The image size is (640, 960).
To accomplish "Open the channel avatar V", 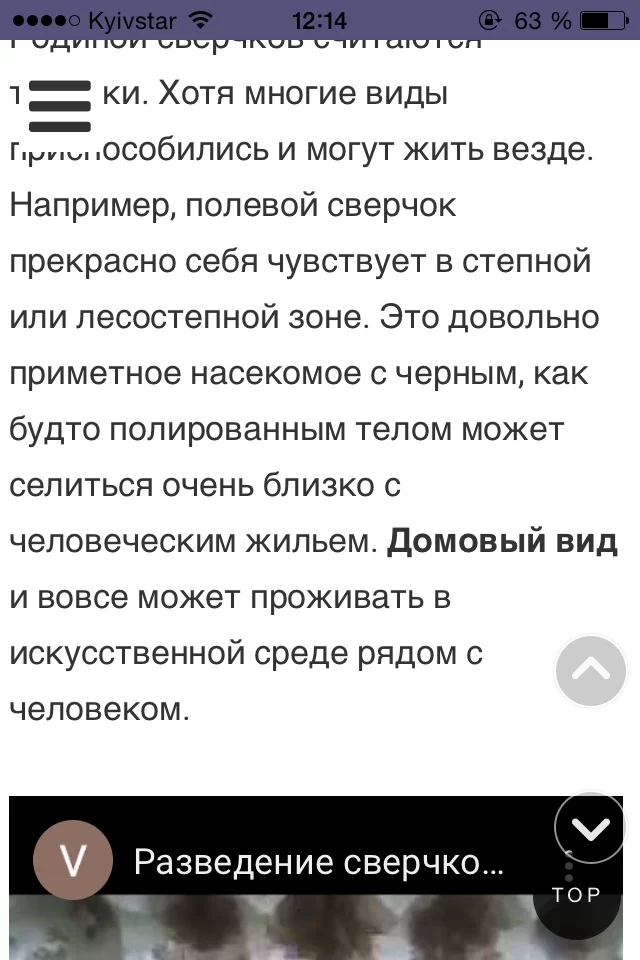I will 71,860.
